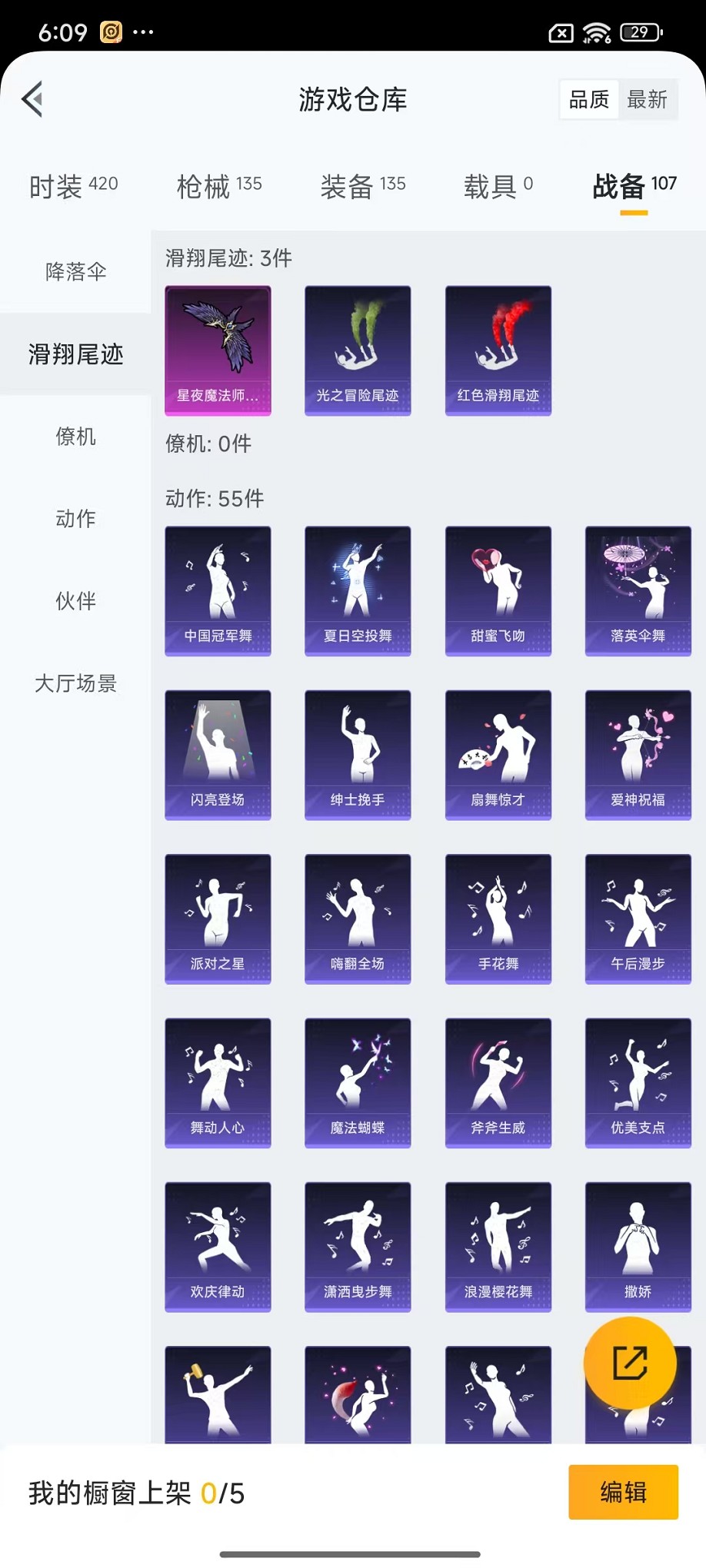Tap the yellow share floating button
The width and height of the screenshot is (706, 1568).
click(x=630, y=1363)
